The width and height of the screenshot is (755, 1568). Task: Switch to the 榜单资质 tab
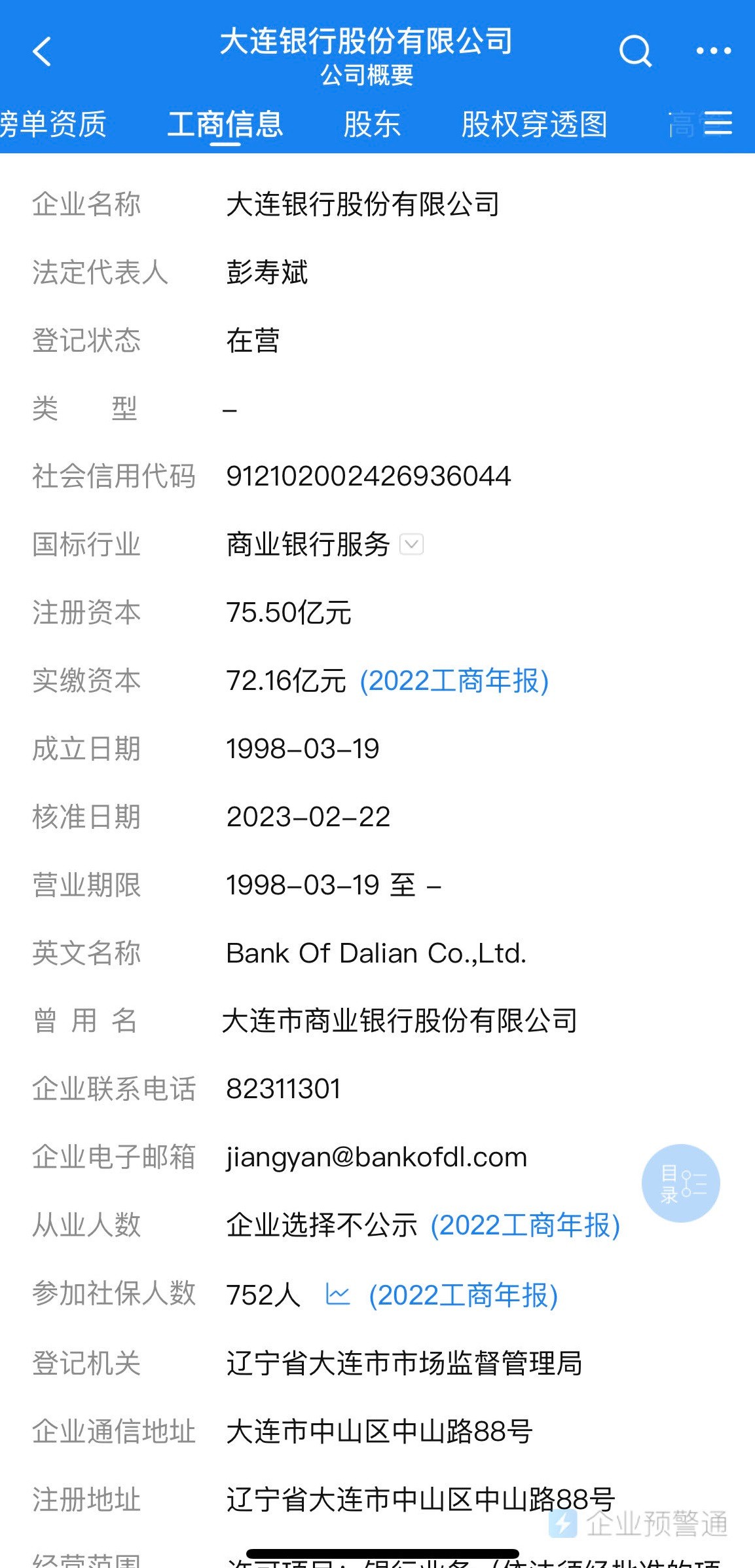[52, 124]
